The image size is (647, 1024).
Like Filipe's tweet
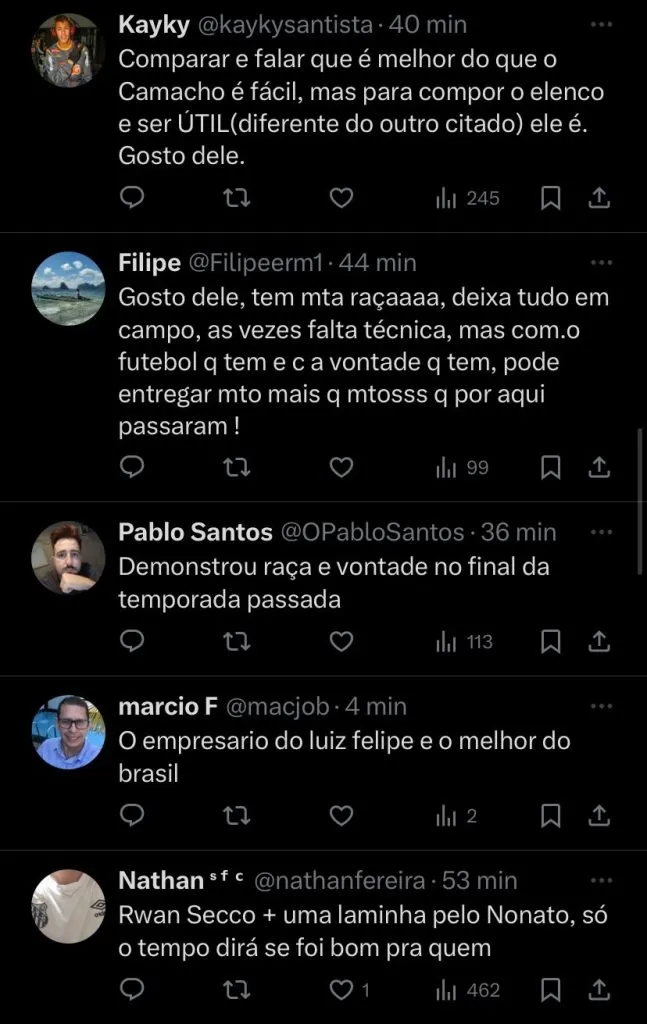click(341, 467)
